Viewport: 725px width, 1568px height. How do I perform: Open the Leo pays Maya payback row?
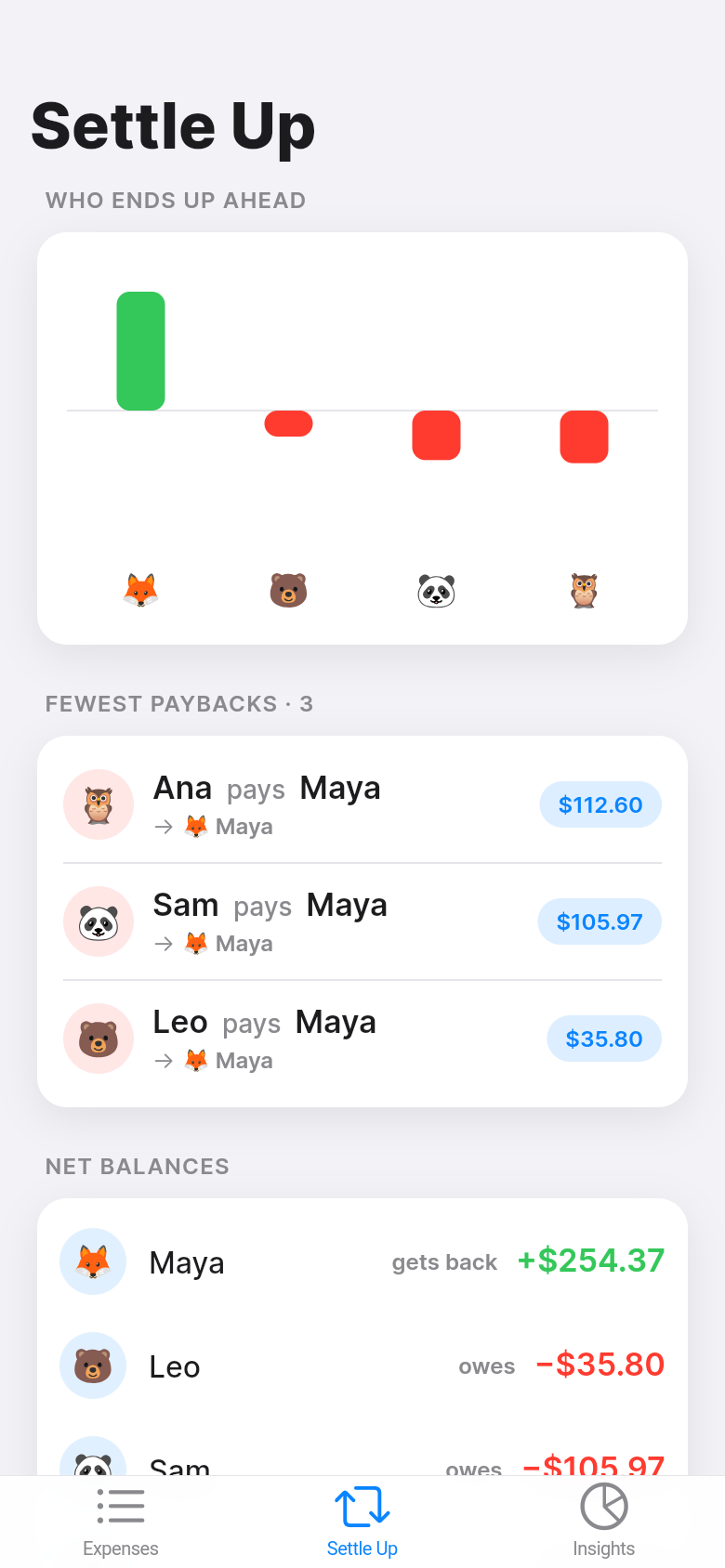tap(362, 1039)
